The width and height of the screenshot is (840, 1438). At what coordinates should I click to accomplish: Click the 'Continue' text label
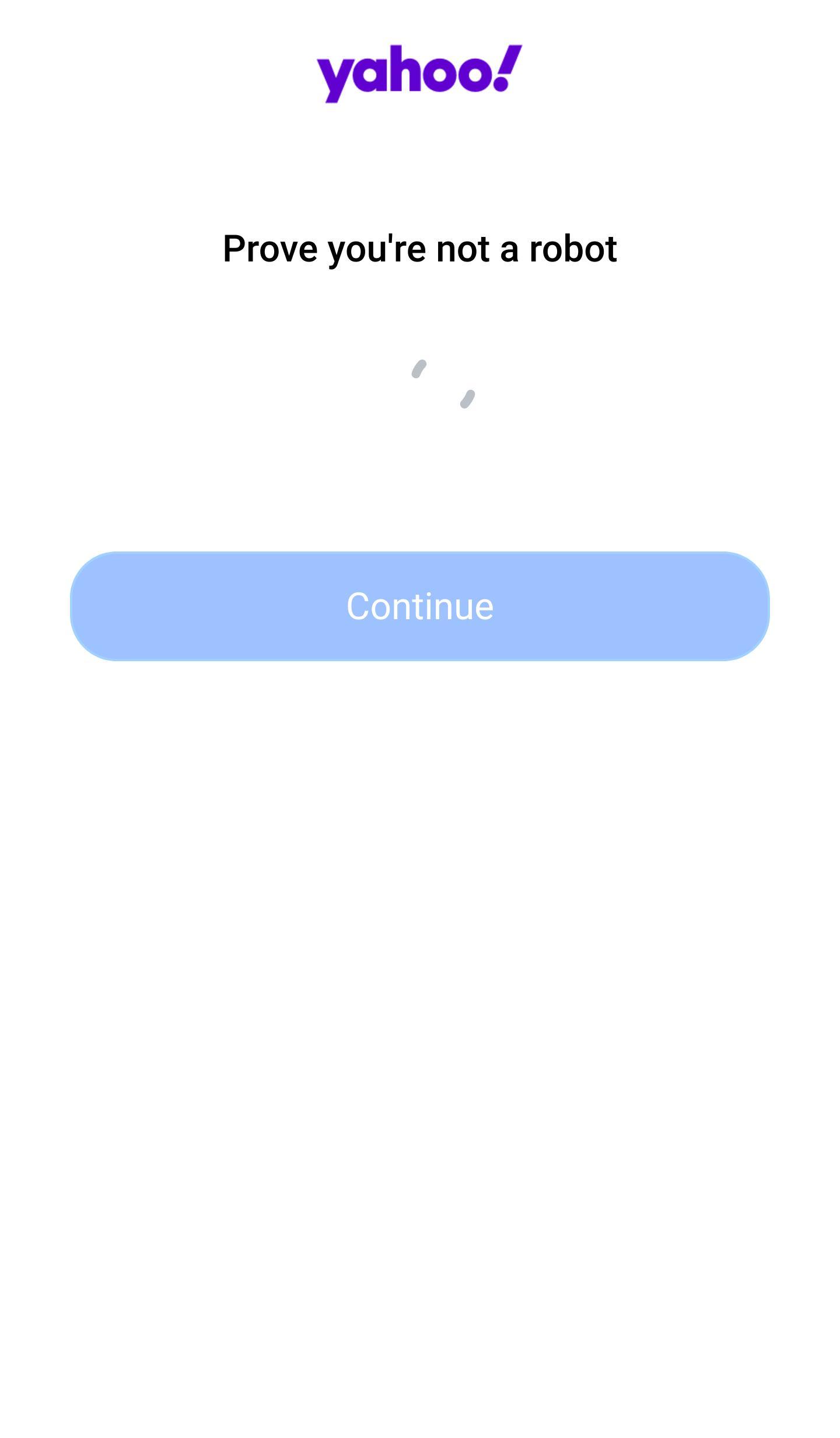click(x=420, y=607)
